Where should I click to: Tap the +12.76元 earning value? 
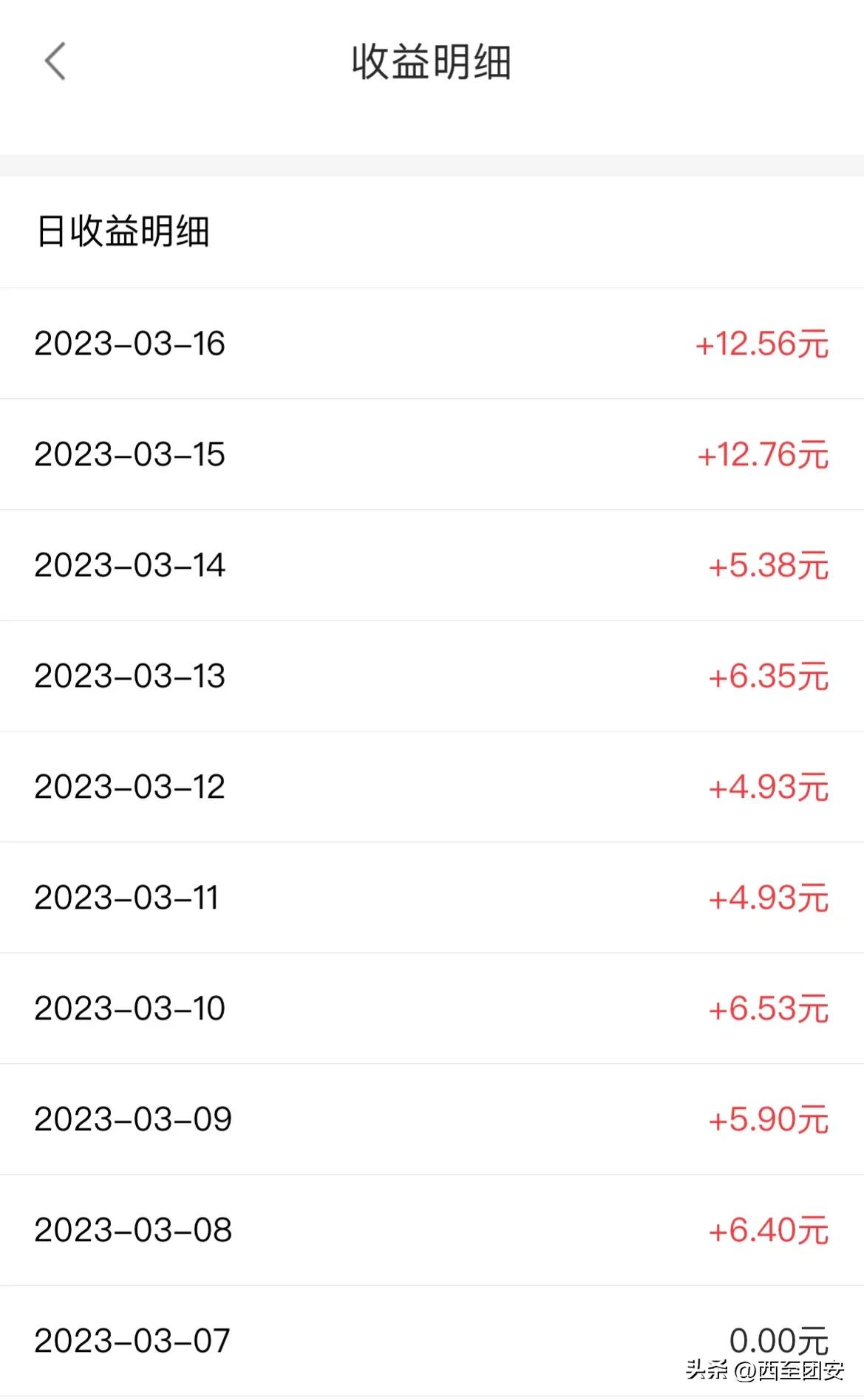(x=761, y=454)
